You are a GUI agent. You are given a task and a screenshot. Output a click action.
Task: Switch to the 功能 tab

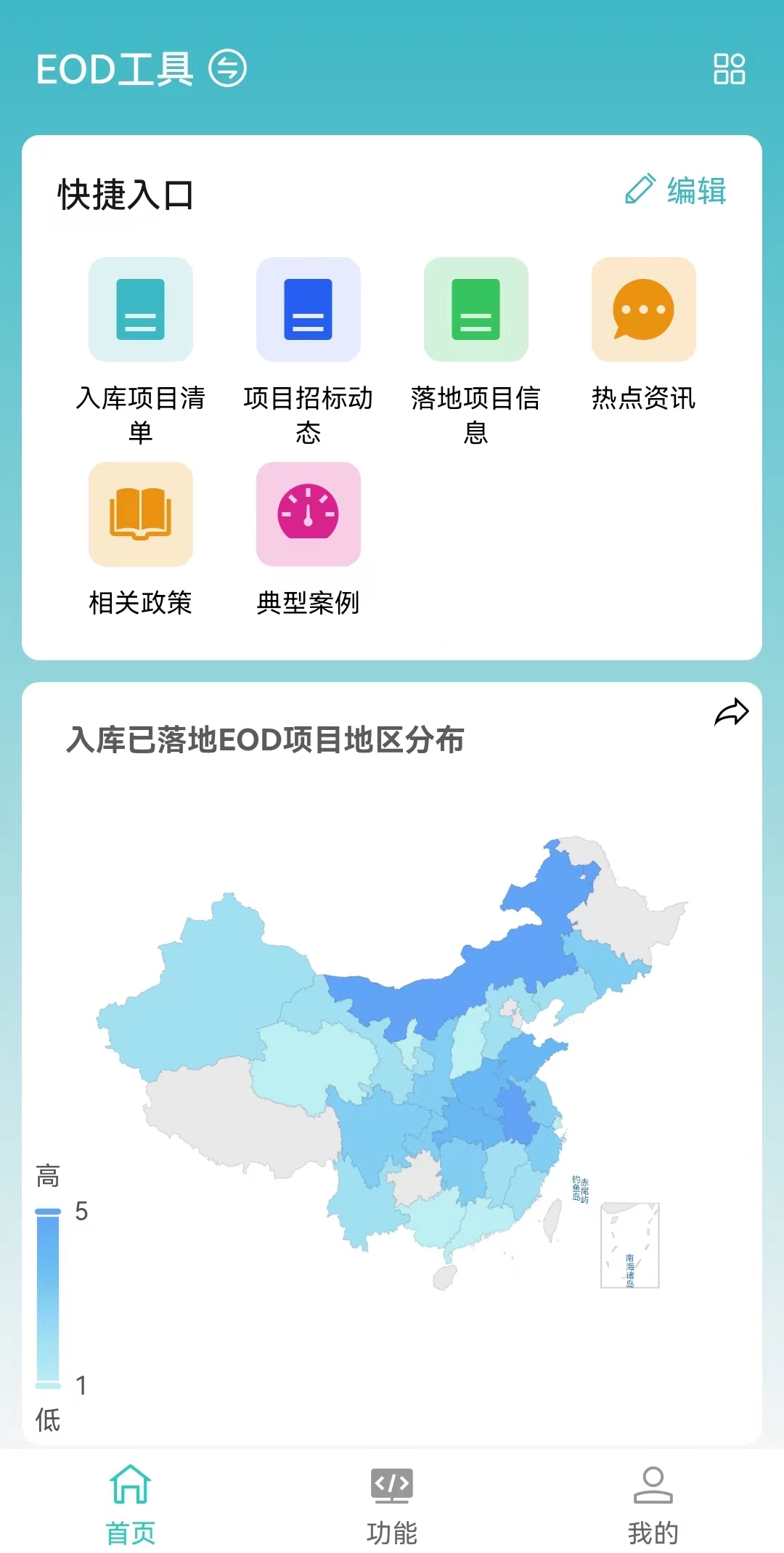point(392,1504)
